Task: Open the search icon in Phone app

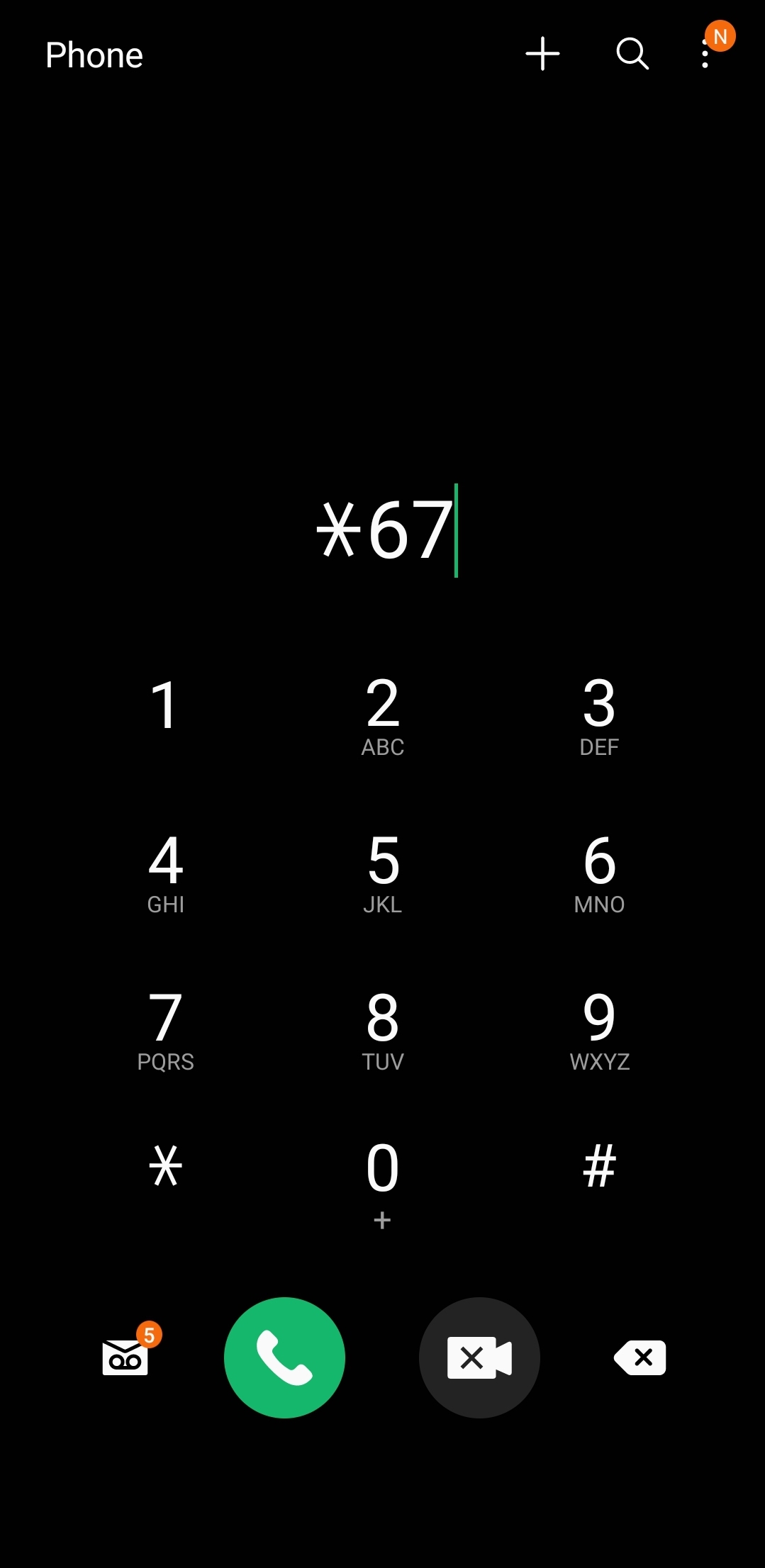Action: (632, 55)
